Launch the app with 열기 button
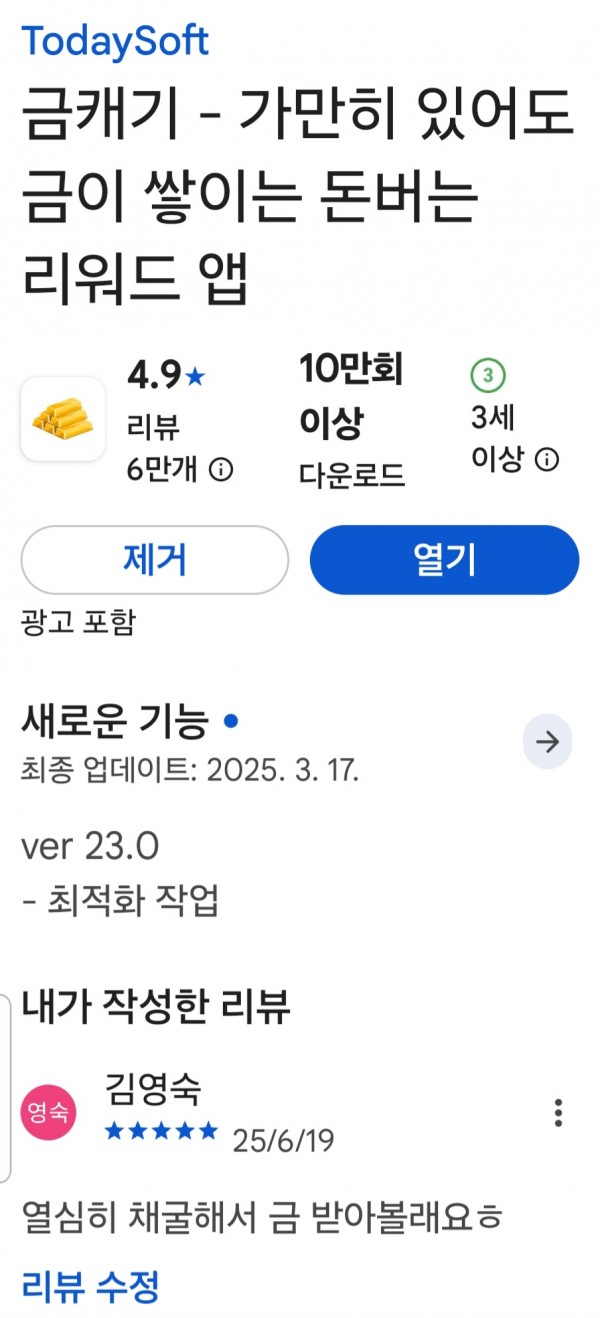This screenshot has width=600, height=1318. pos(444,560)
